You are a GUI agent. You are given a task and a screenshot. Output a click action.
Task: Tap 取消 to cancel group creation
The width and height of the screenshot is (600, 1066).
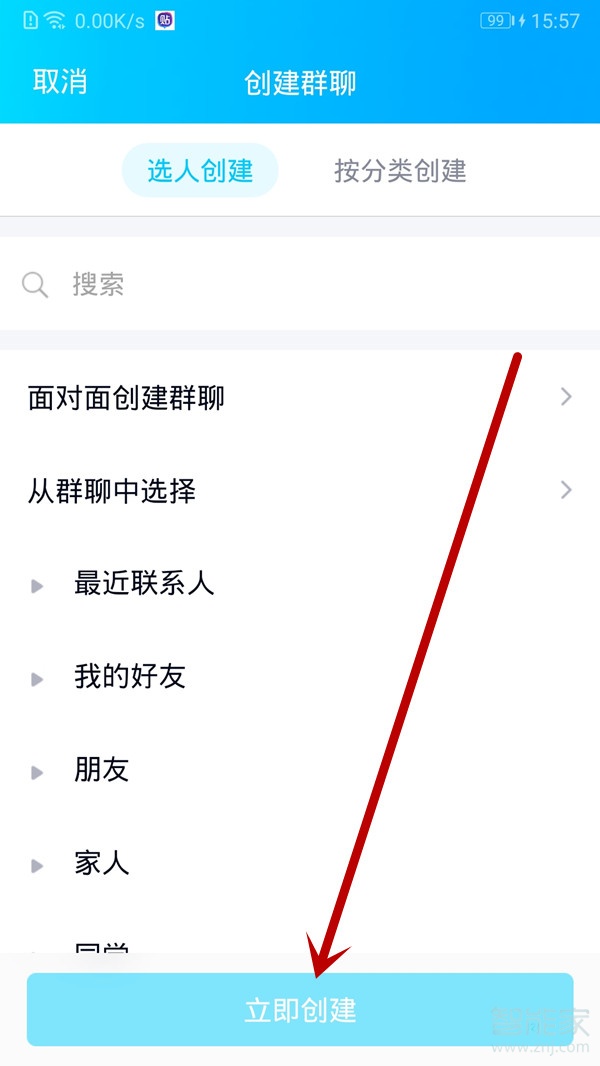tap(60, 82)
